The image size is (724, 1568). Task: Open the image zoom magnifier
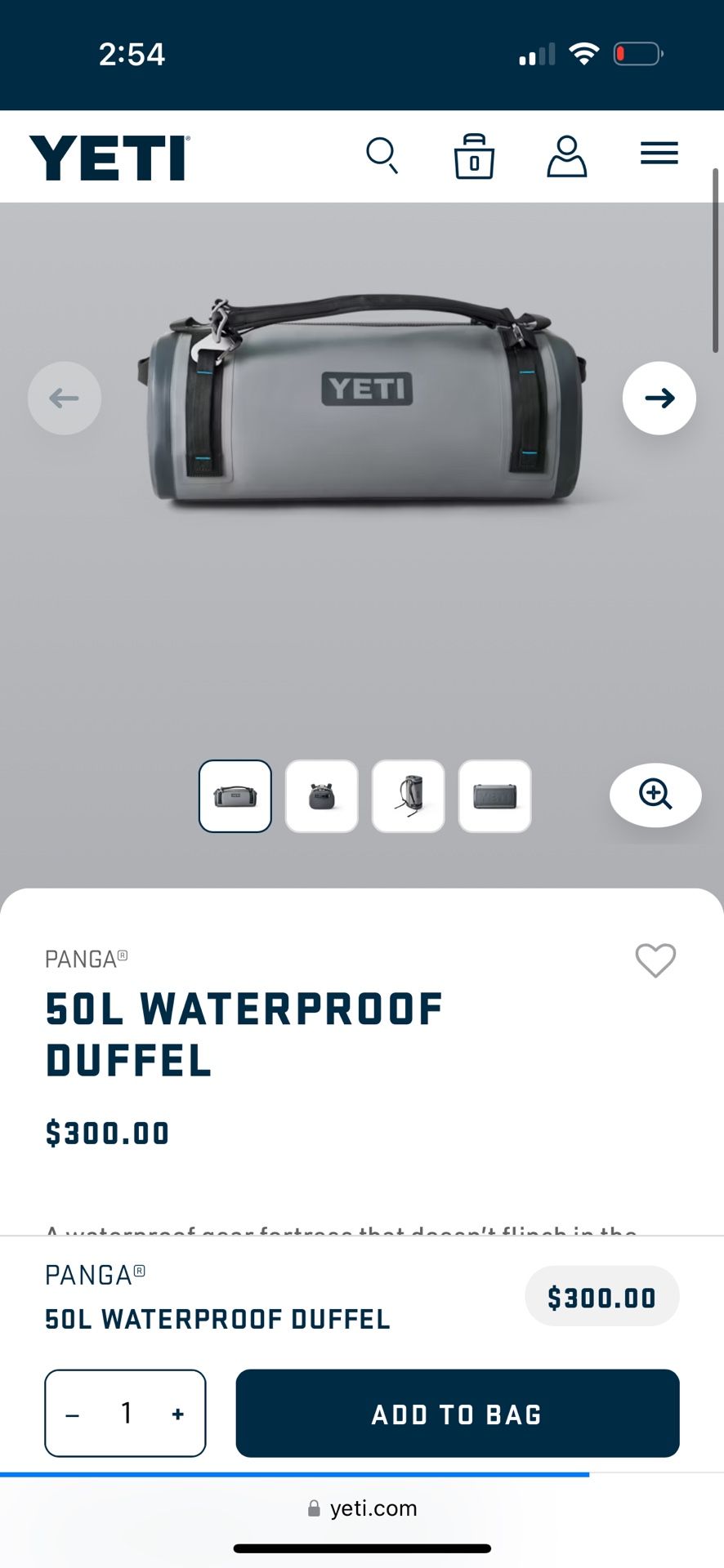point(655,795)
